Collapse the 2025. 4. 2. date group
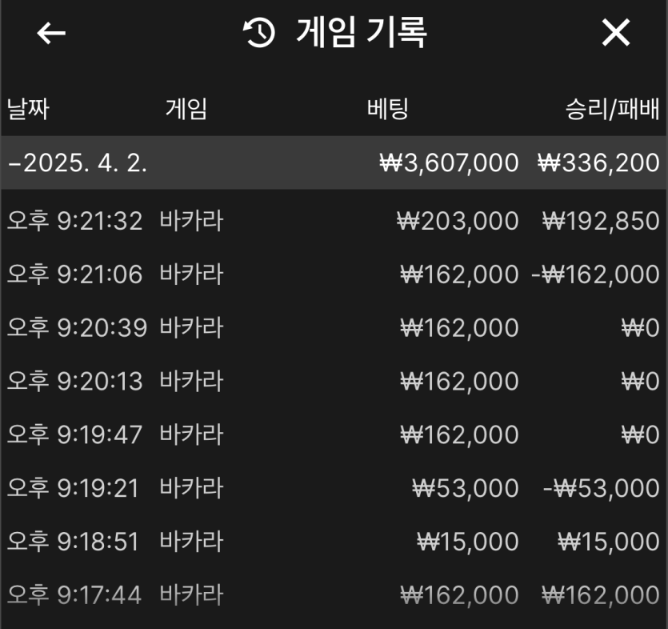The image size is (668, 629). pyautogui.click(x=78, y=163)
